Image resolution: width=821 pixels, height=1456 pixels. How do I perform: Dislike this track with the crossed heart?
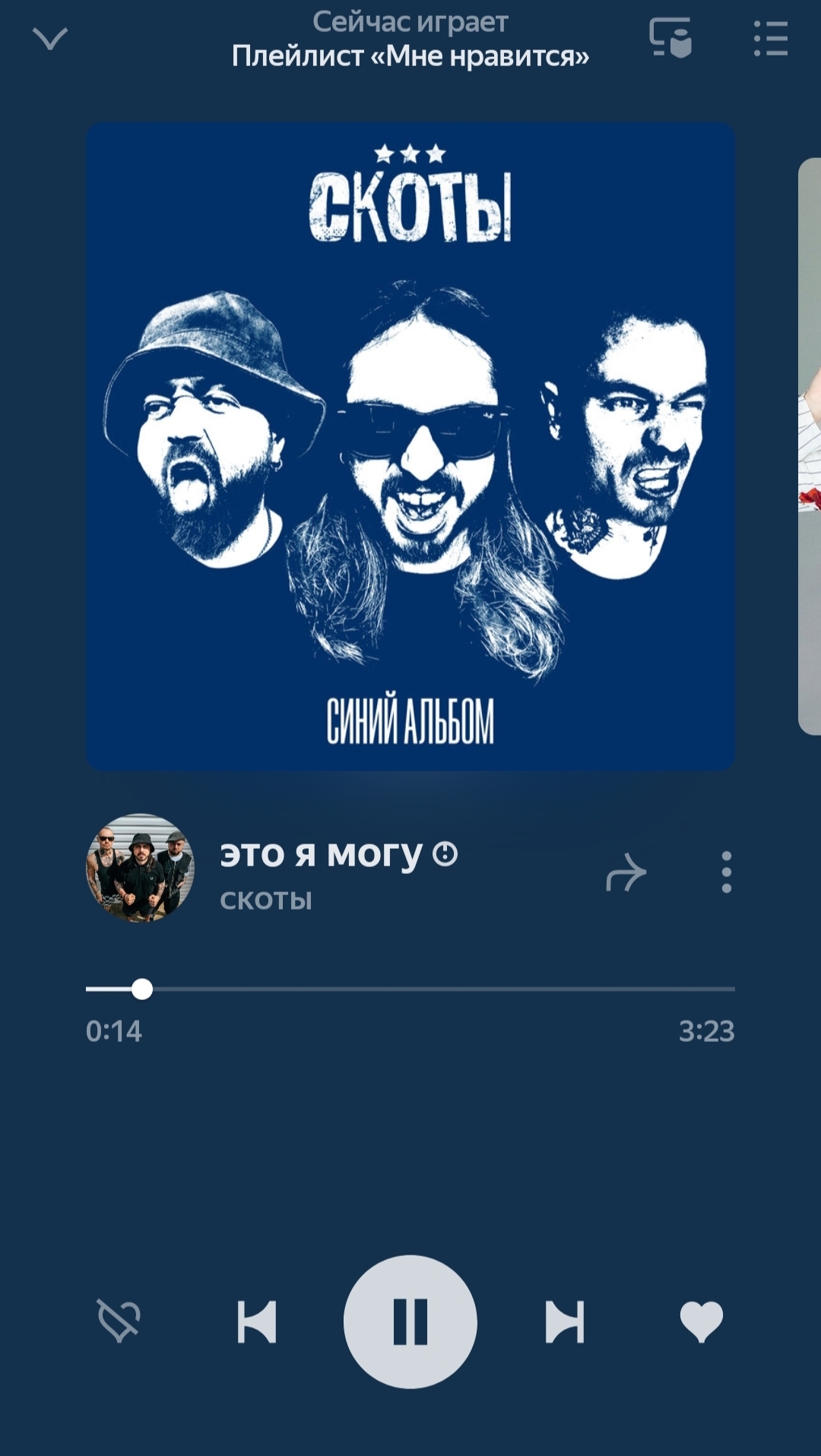click(x=119, y=1321)
